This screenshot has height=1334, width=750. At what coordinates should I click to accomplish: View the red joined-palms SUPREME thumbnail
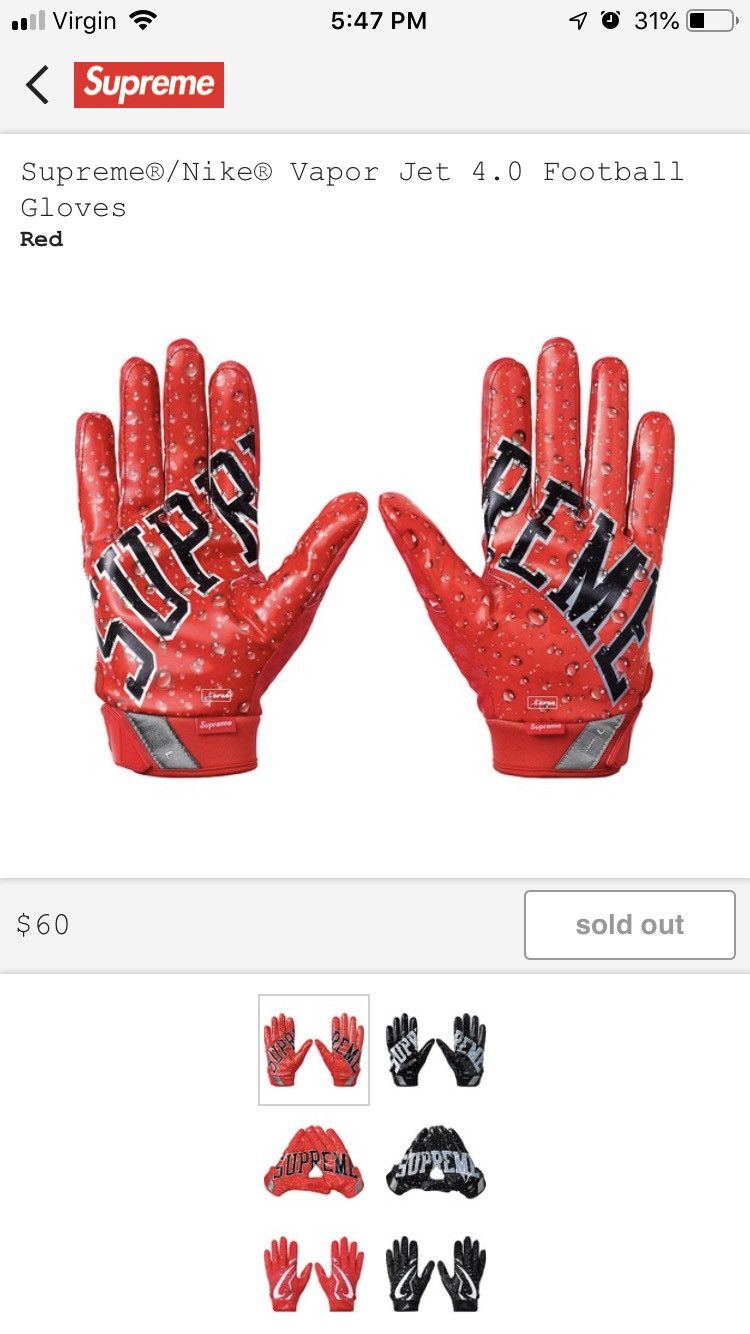click(x=314, y=1162)
